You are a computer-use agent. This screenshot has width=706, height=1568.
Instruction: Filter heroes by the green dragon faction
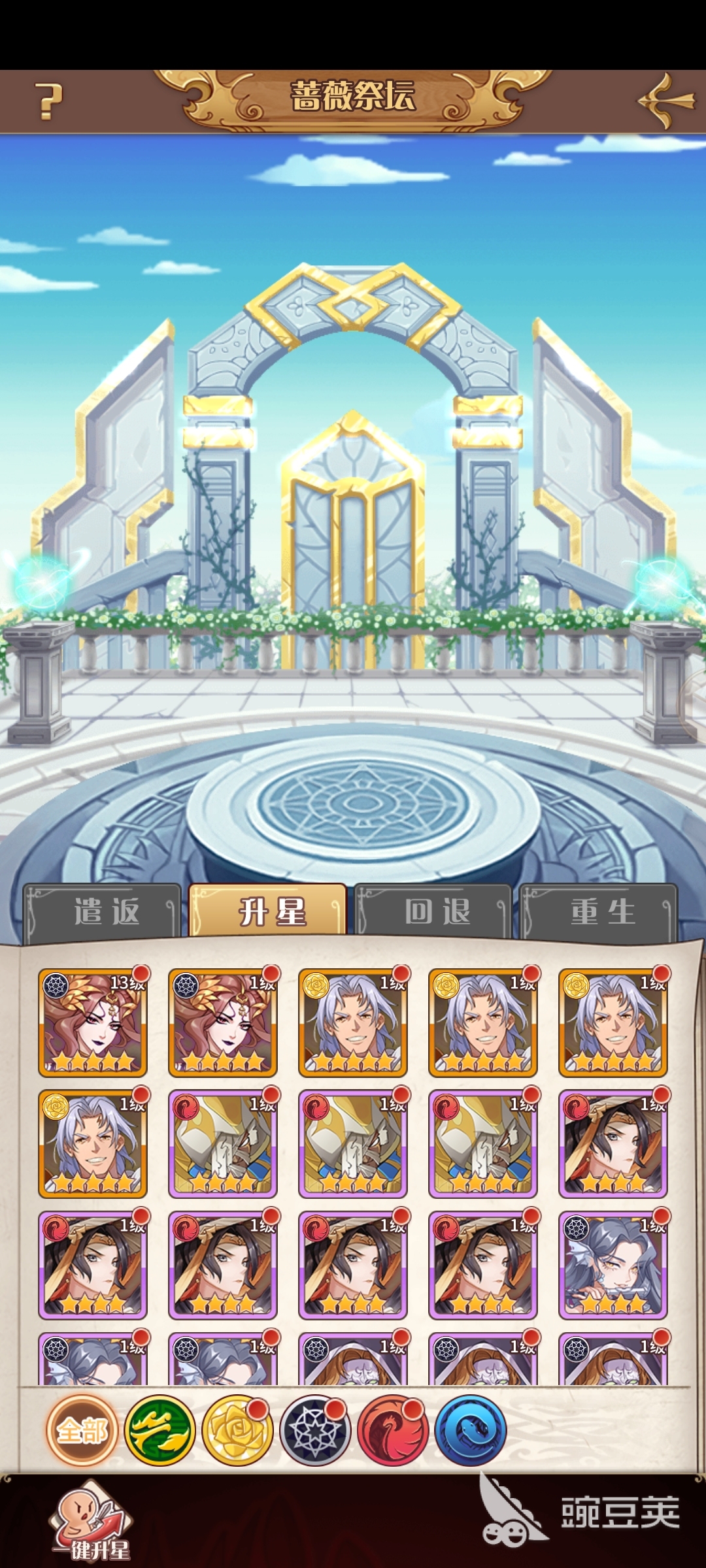tap(160, 1431)
